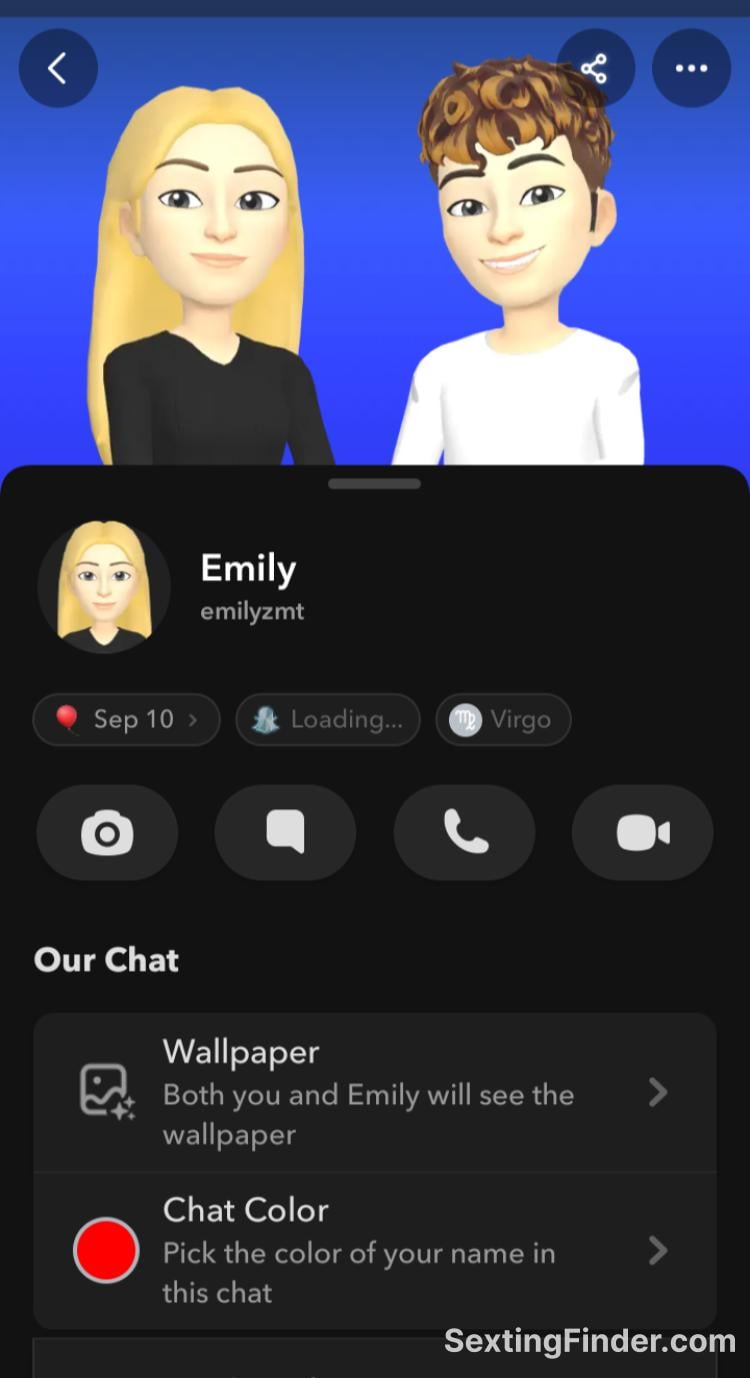Share Emily's profile
750x1378 pixels.
point(595,68)
